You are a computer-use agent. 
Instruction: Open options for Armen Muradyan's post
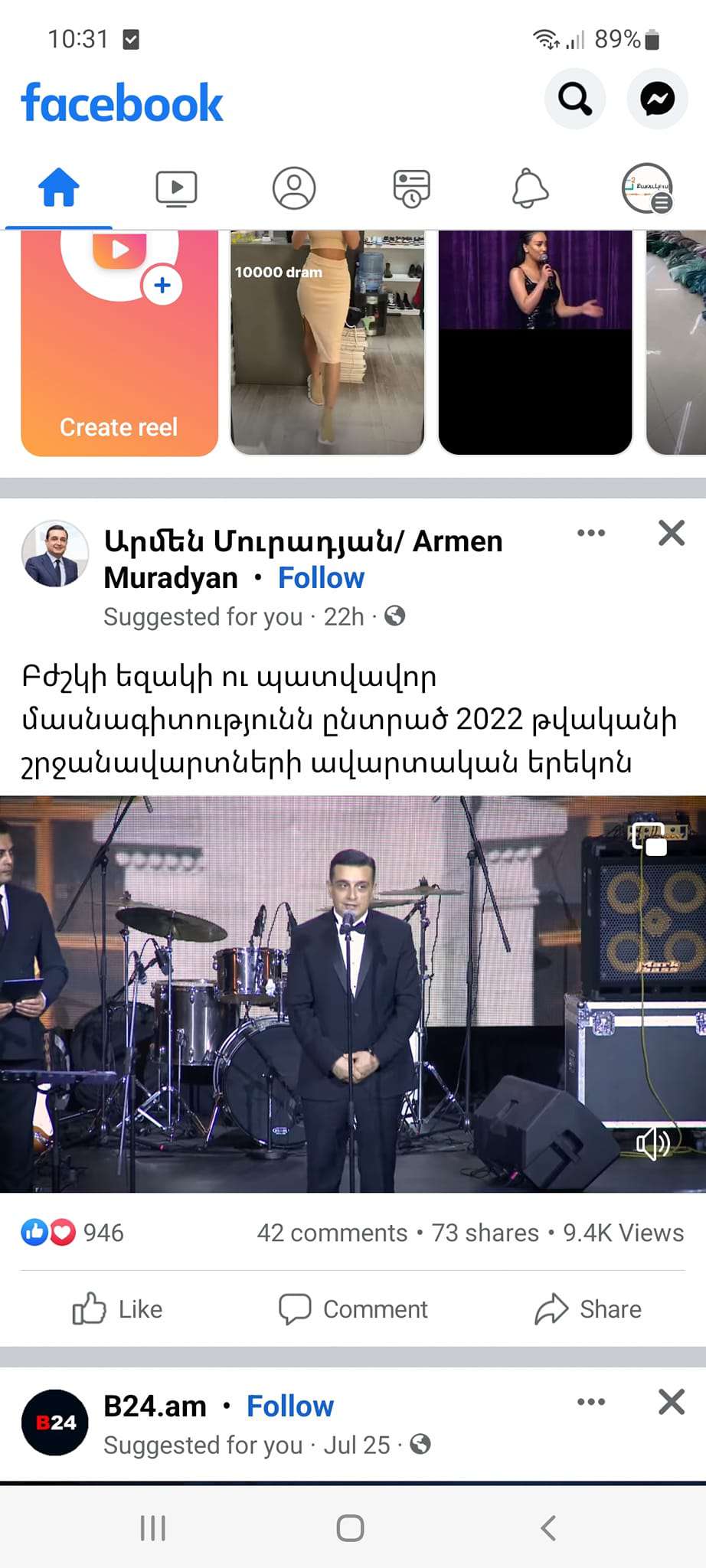pyautogui.click(x=591, y=533)
